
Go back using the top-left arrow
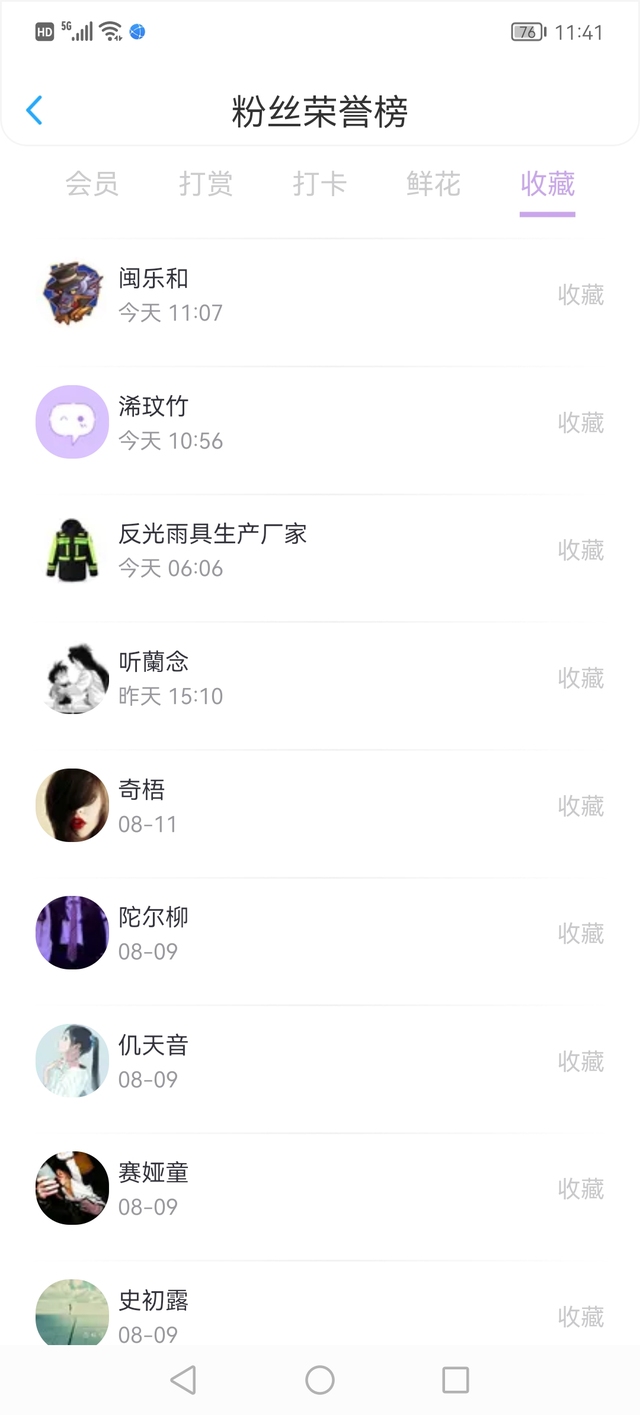(35, 110)
